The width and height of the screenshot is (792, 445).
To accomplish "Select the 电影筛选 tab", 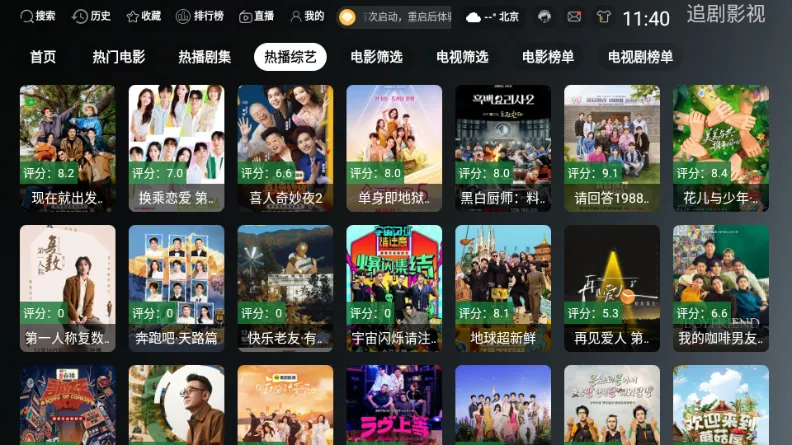I will [377, 57].
